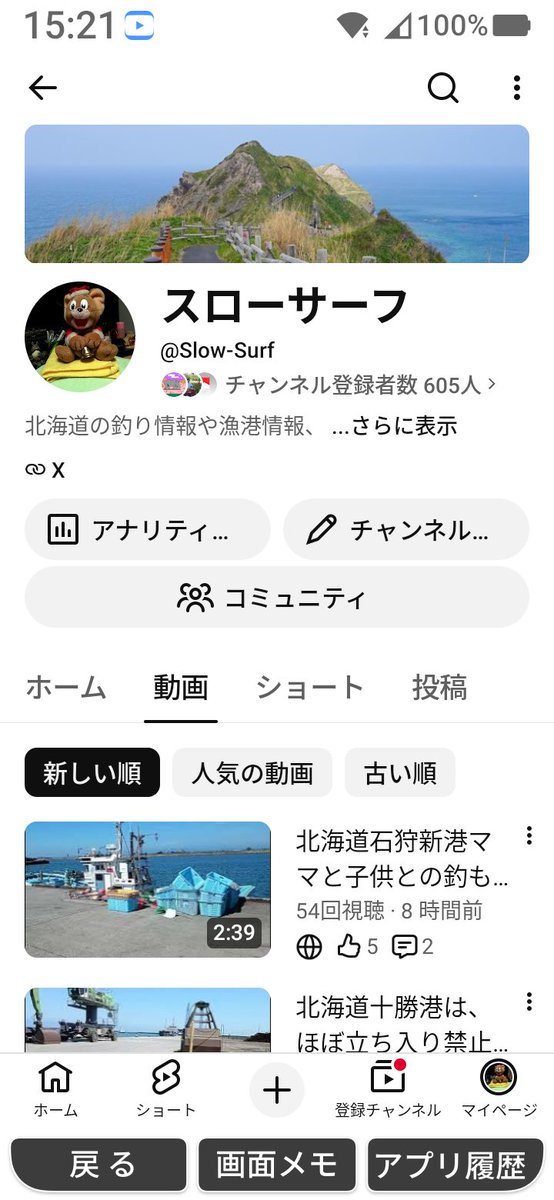The width and height of the screenshot is (554, 1200).
Task: Switch to the 投稿 tab
Action: point(439,687)
